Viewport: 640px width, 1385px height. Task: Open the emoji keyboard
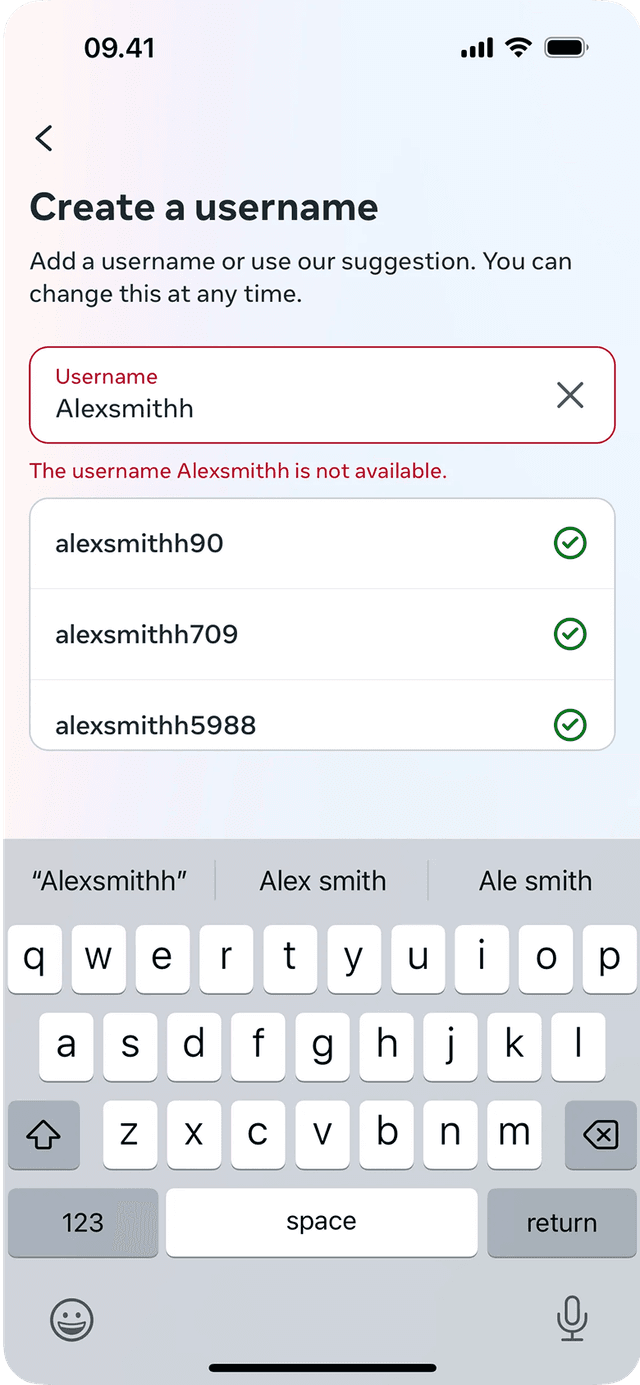(72, 1320)
